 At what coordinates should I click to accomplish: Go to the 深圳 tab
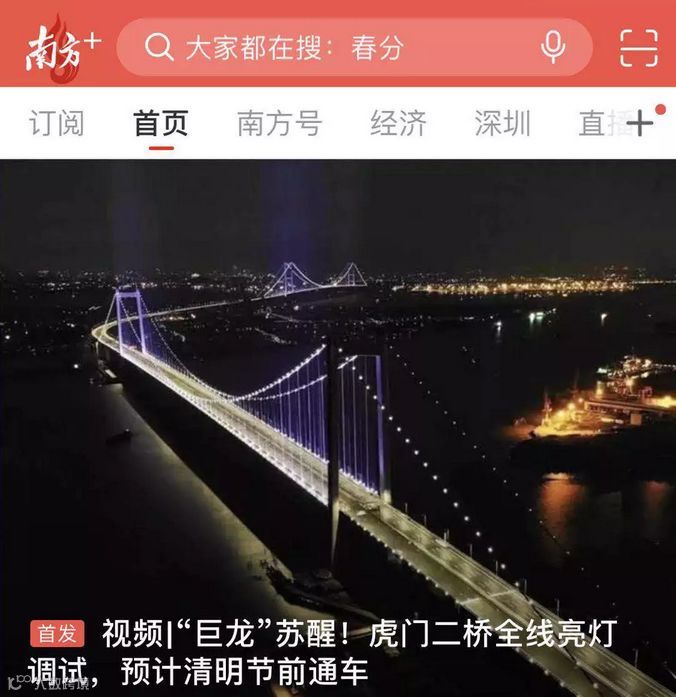click(503, 123)
